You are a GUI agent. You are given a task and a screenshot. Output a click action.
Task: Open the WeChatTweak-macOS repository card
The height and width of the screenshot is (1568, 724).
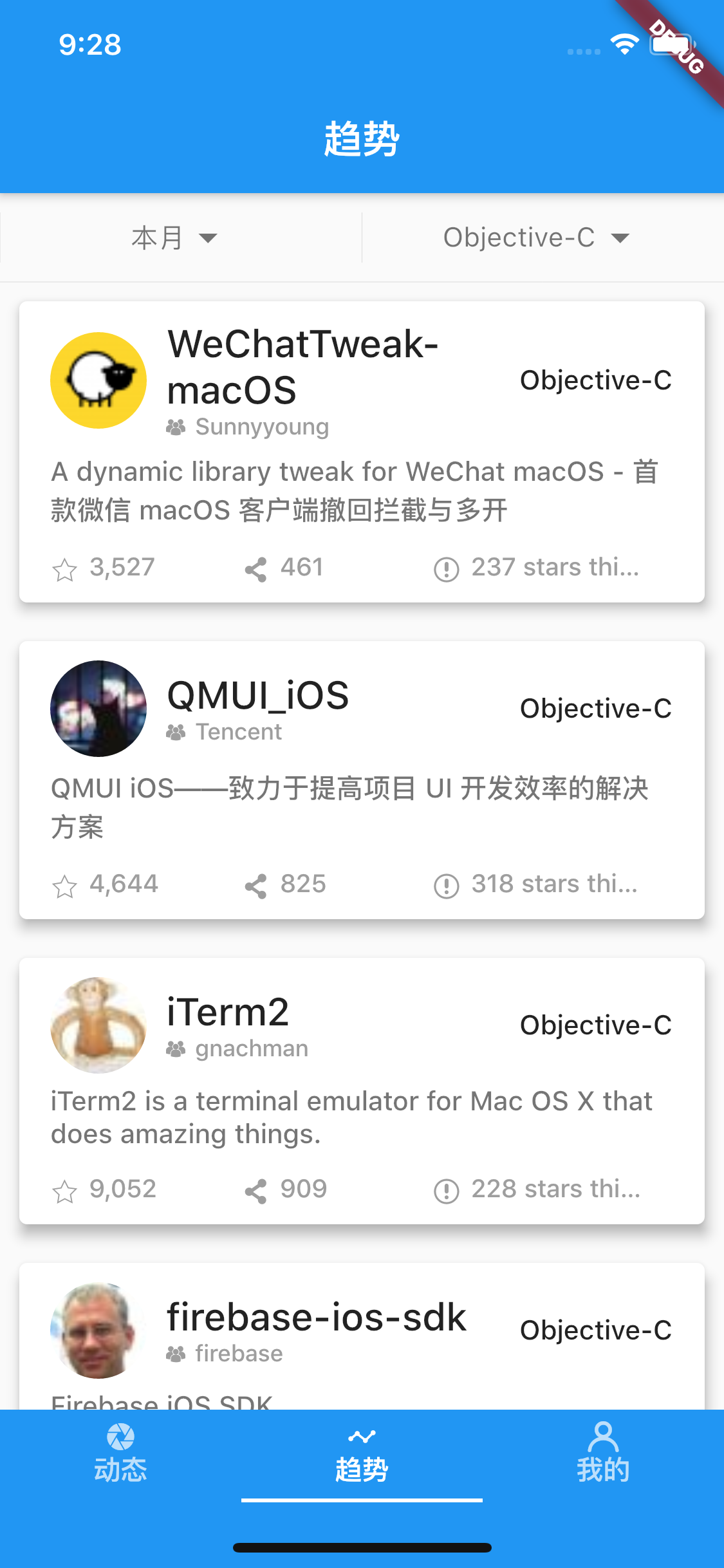pos(362,452)
